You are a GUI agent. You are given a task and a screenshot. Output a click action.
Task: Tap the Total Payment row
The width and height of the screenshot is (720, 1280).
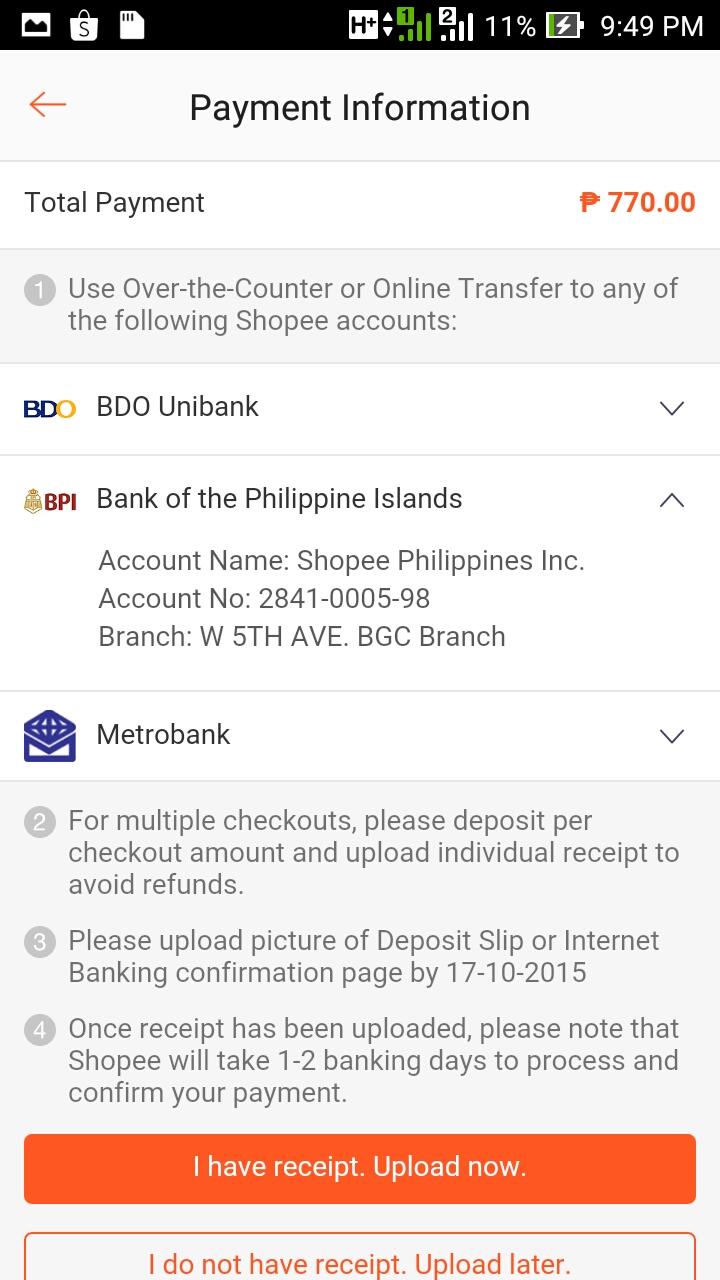(360, 202)
